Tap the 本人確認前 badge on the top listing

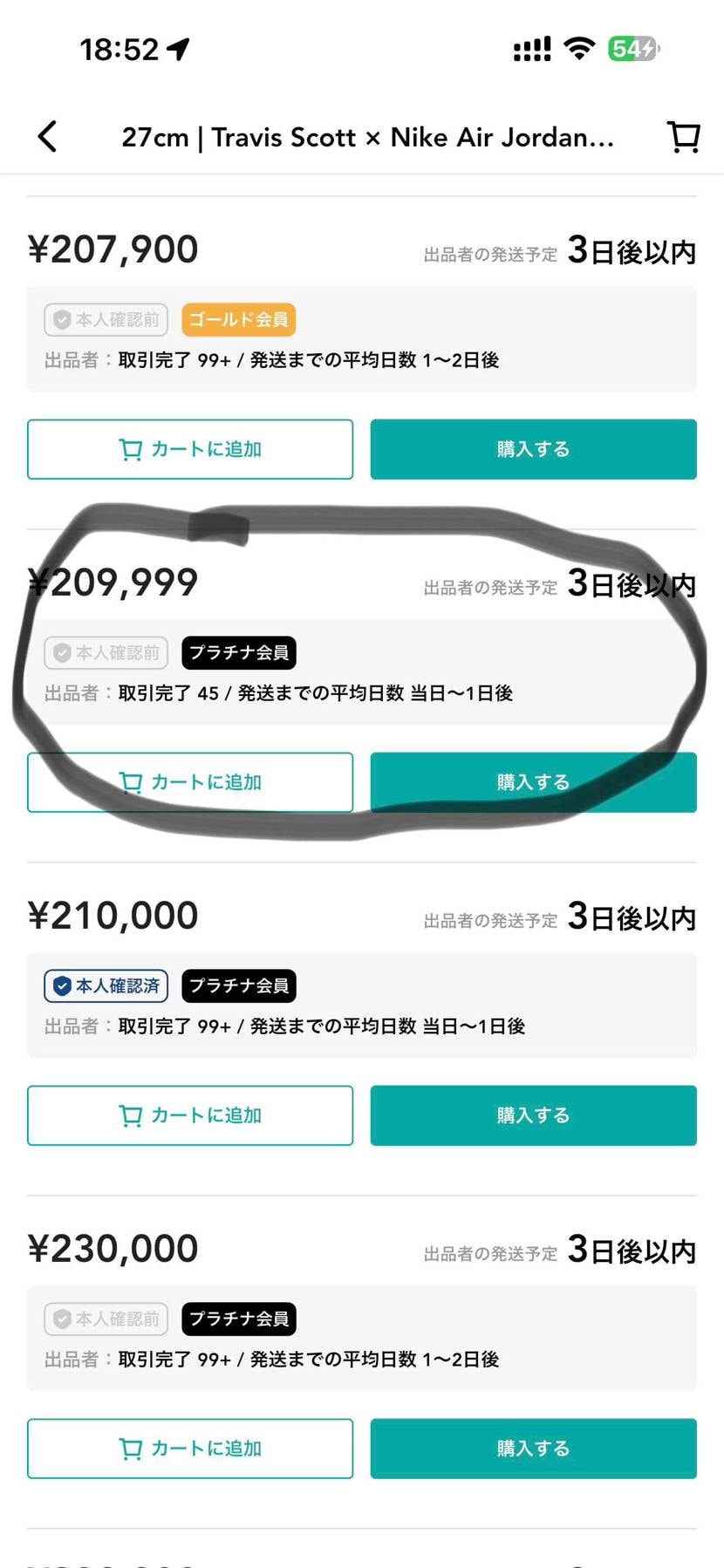coord(105,320)
